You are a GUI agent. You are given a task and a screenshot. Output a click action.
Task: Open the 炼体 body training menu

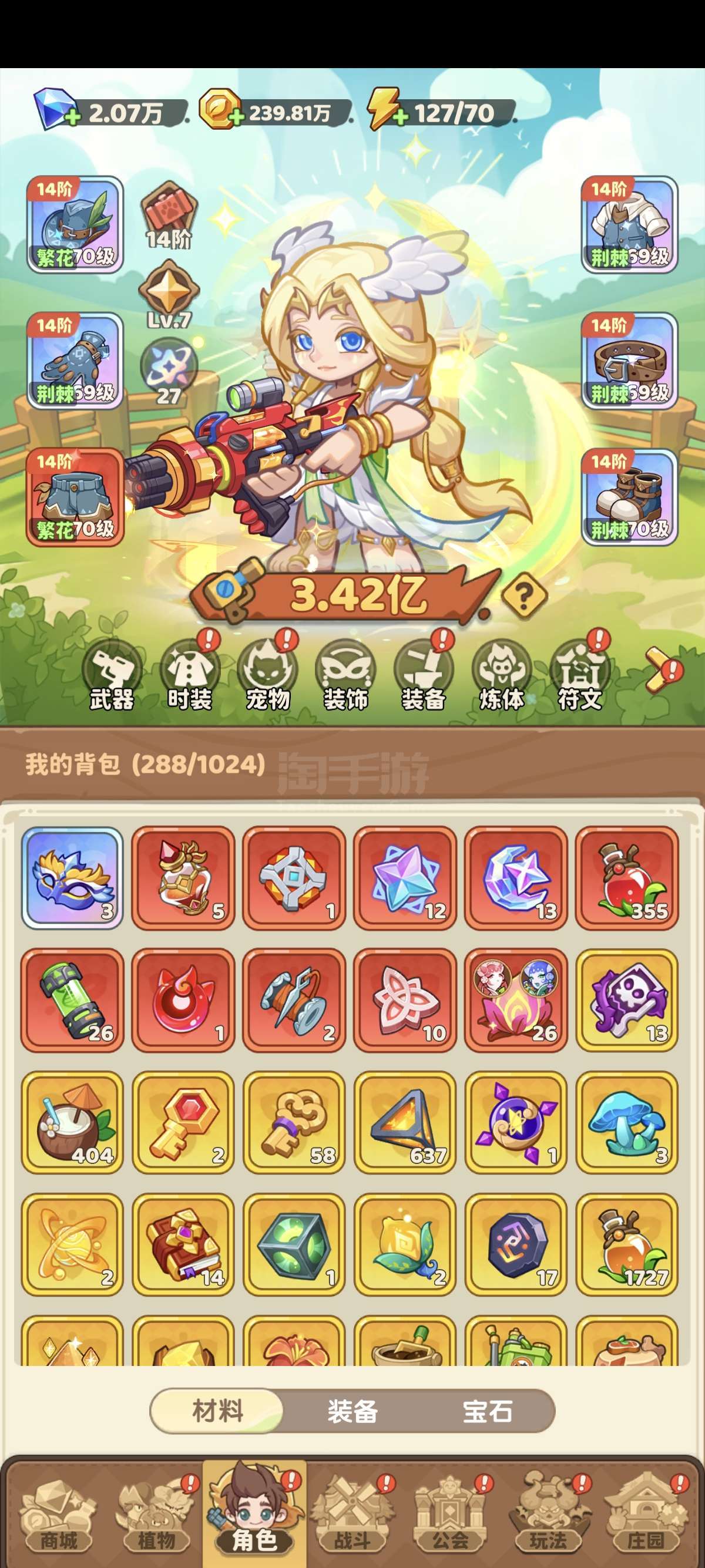point(501,675)
